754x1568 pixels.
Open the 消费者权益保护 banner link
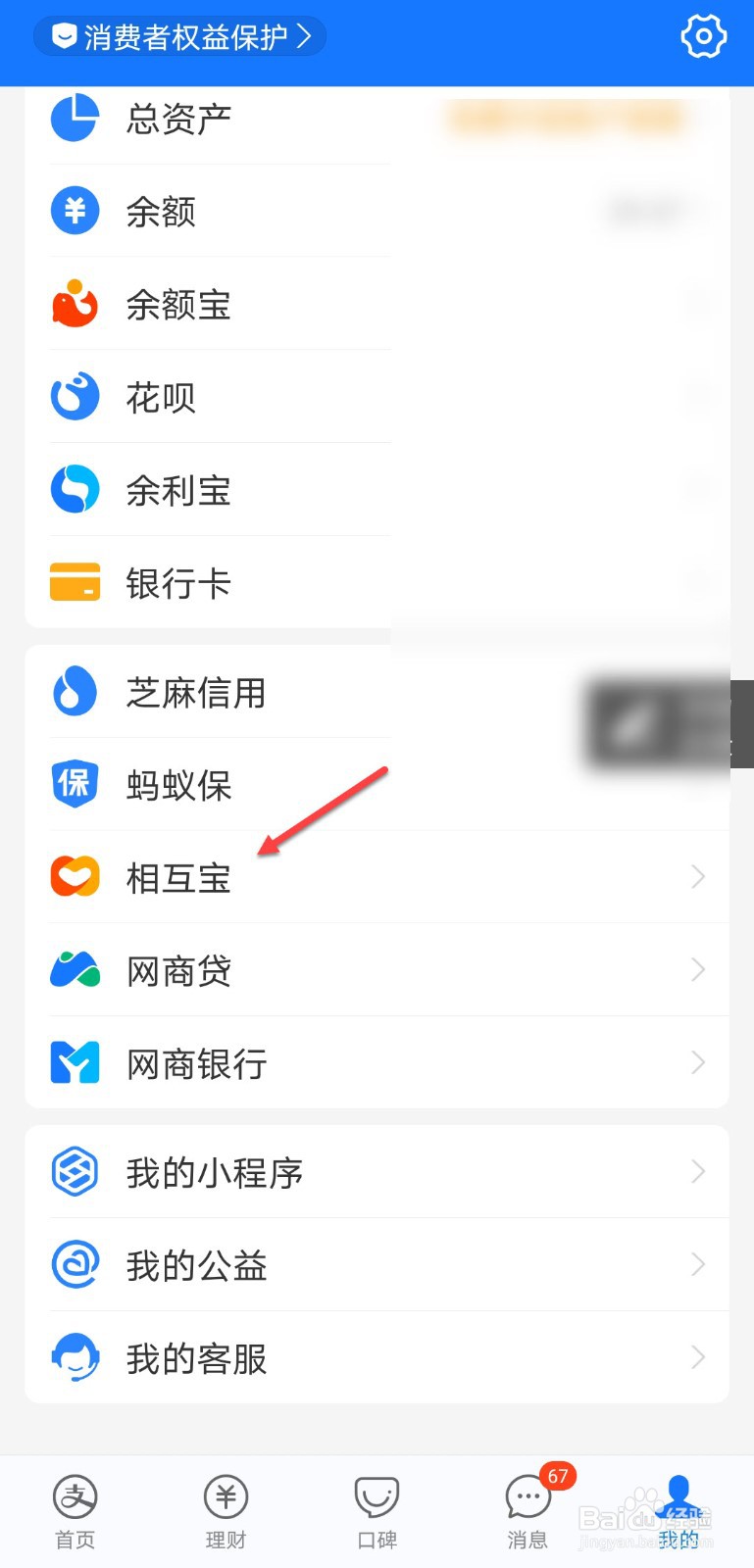pos(179,37)
